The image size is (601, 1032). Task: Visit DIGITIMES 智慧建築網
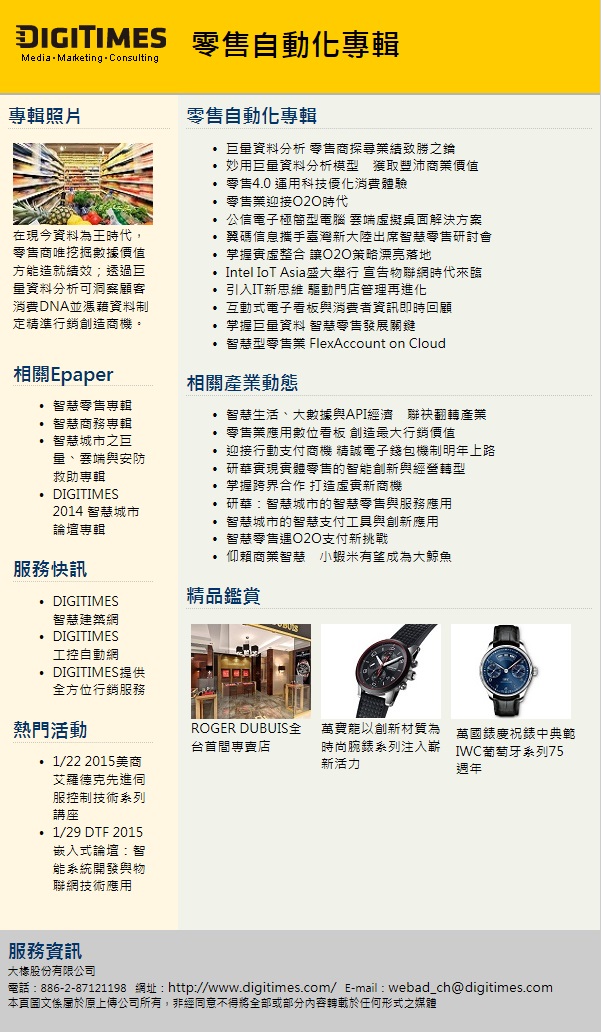[85, 610]
